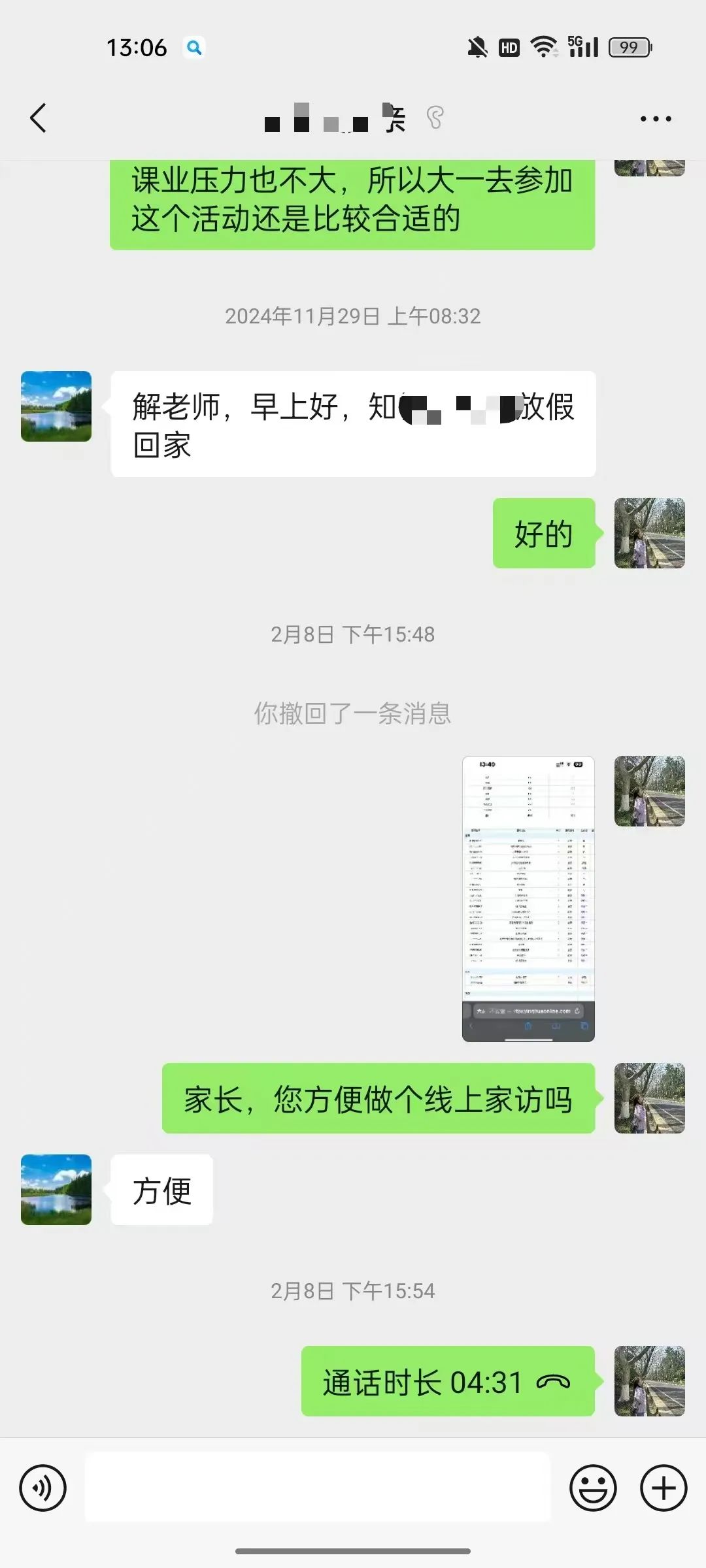This screenshot has height=1568, width=706.
Task: Open my avatar next to 好的
Action: [649, 533]
